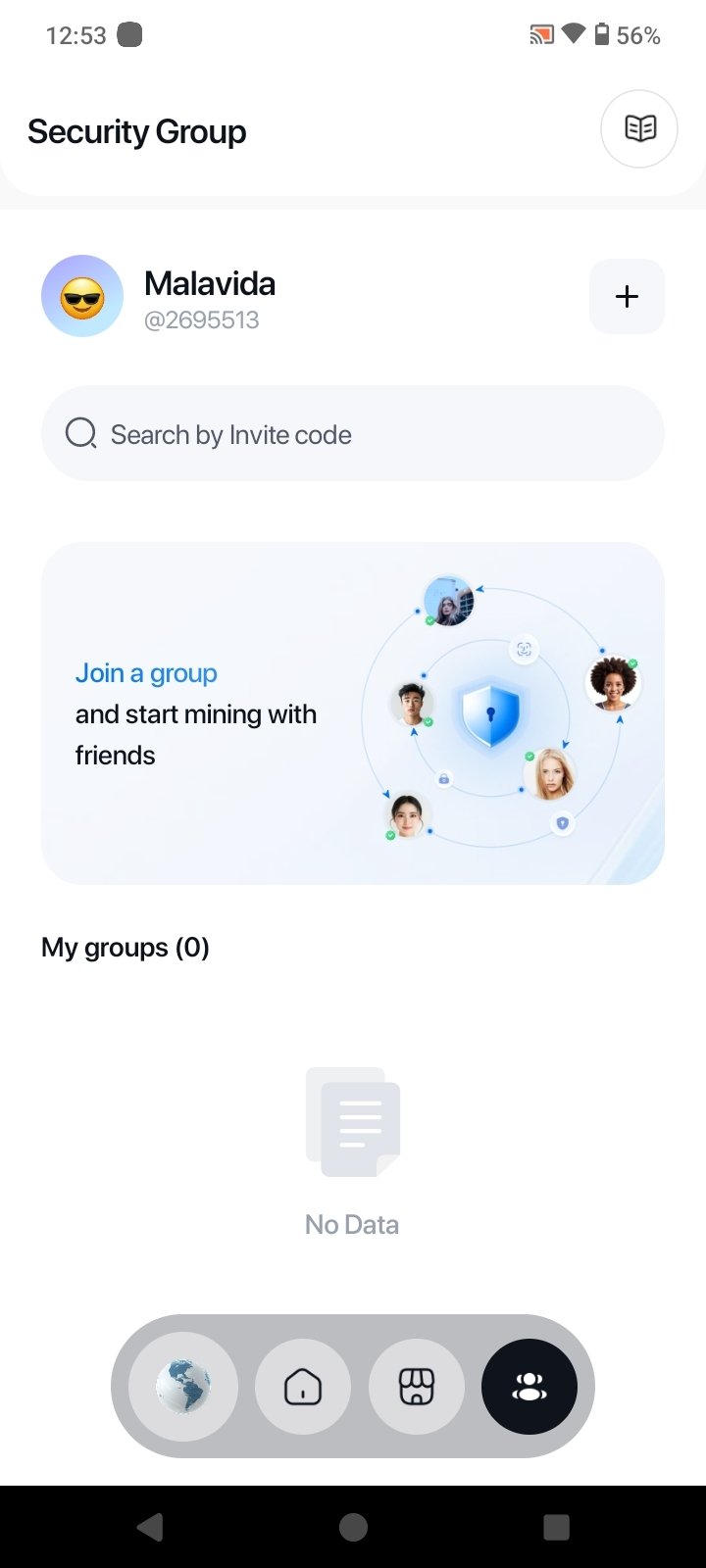Viewport: 706px width, 1568px height.
Task: Open the guide book icon
Action: 639,128
